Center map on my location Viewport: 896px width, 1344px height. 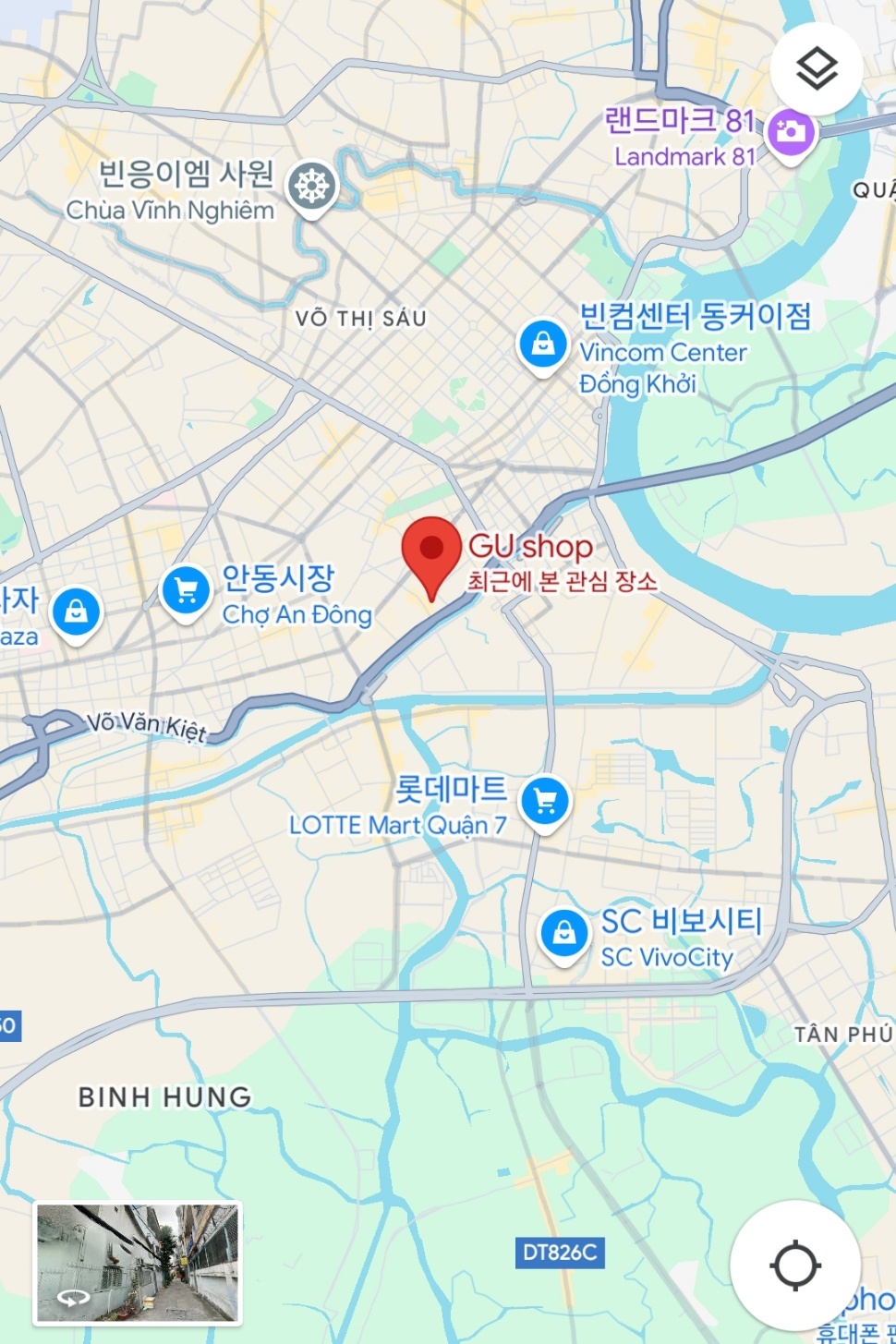tap(794, 1265)
